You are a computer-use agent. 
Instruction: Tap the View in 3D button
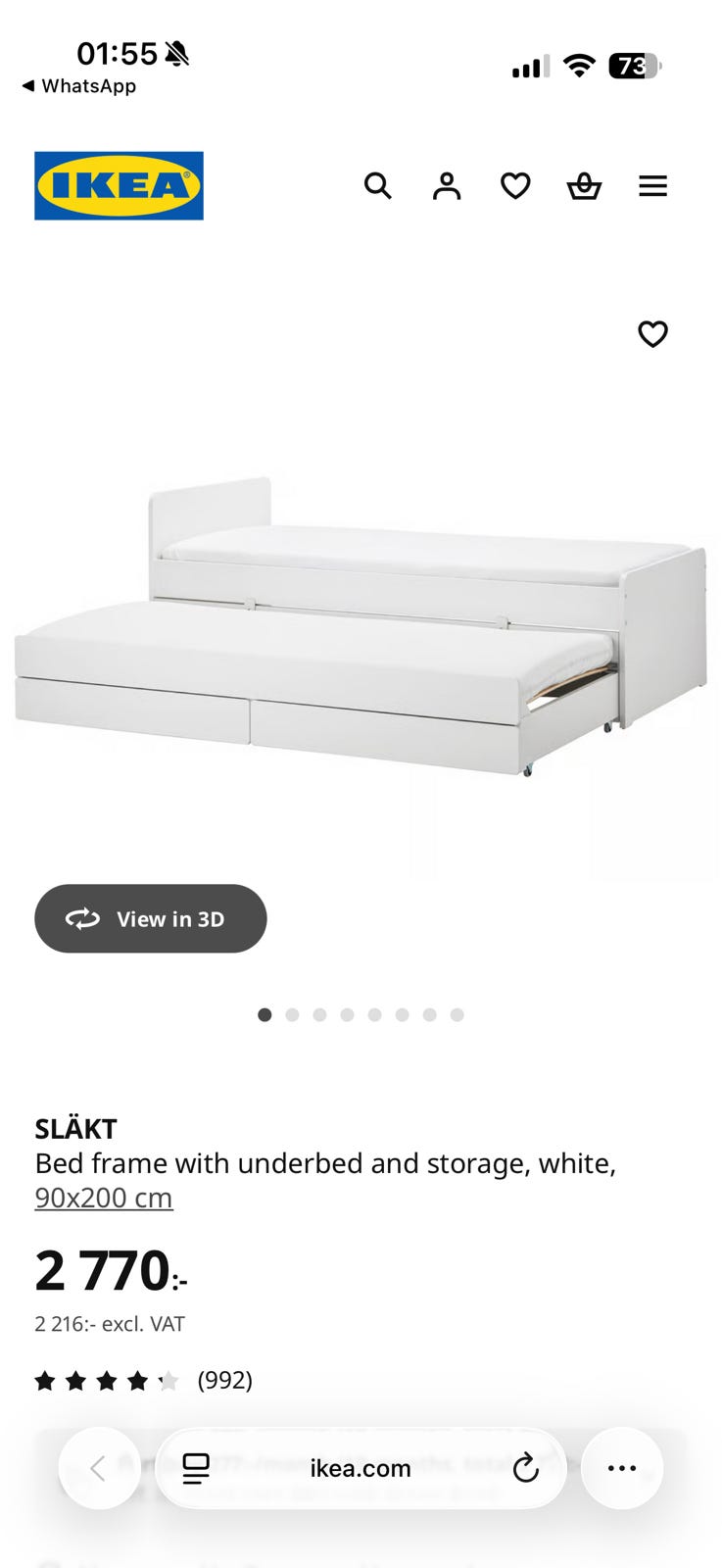click(150, 918)
